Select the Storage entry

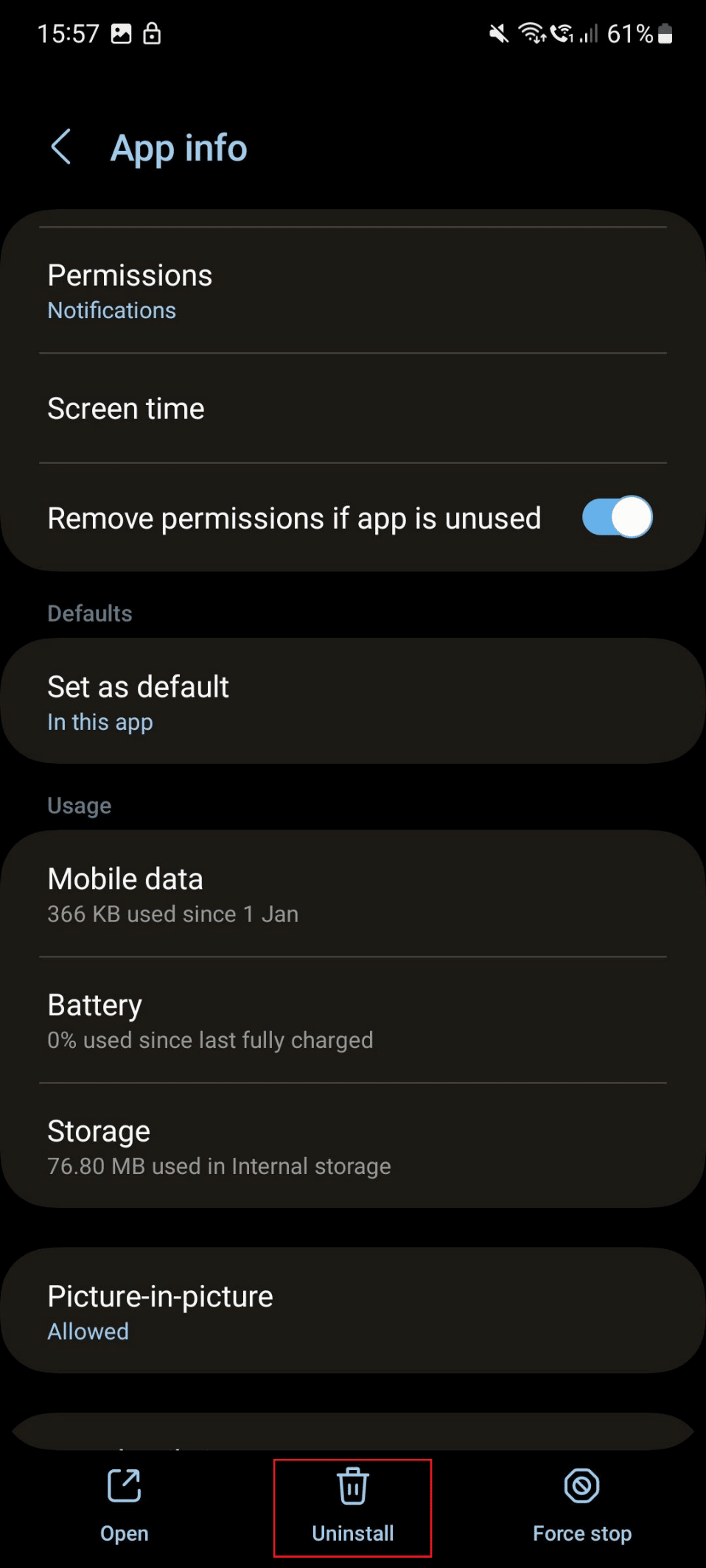(352, 1145)
